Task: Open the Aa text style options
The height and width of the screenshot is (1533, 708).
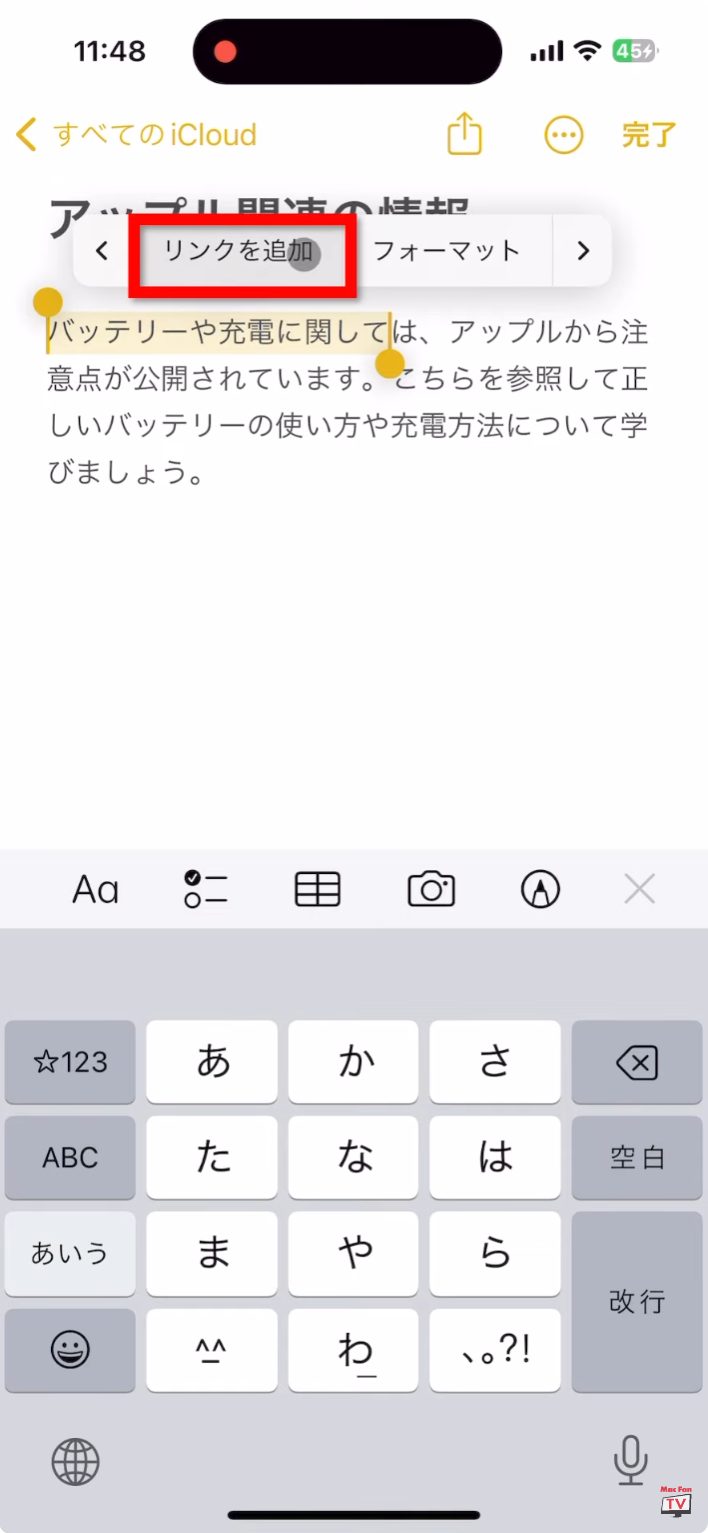Action: tap(95, 889)
